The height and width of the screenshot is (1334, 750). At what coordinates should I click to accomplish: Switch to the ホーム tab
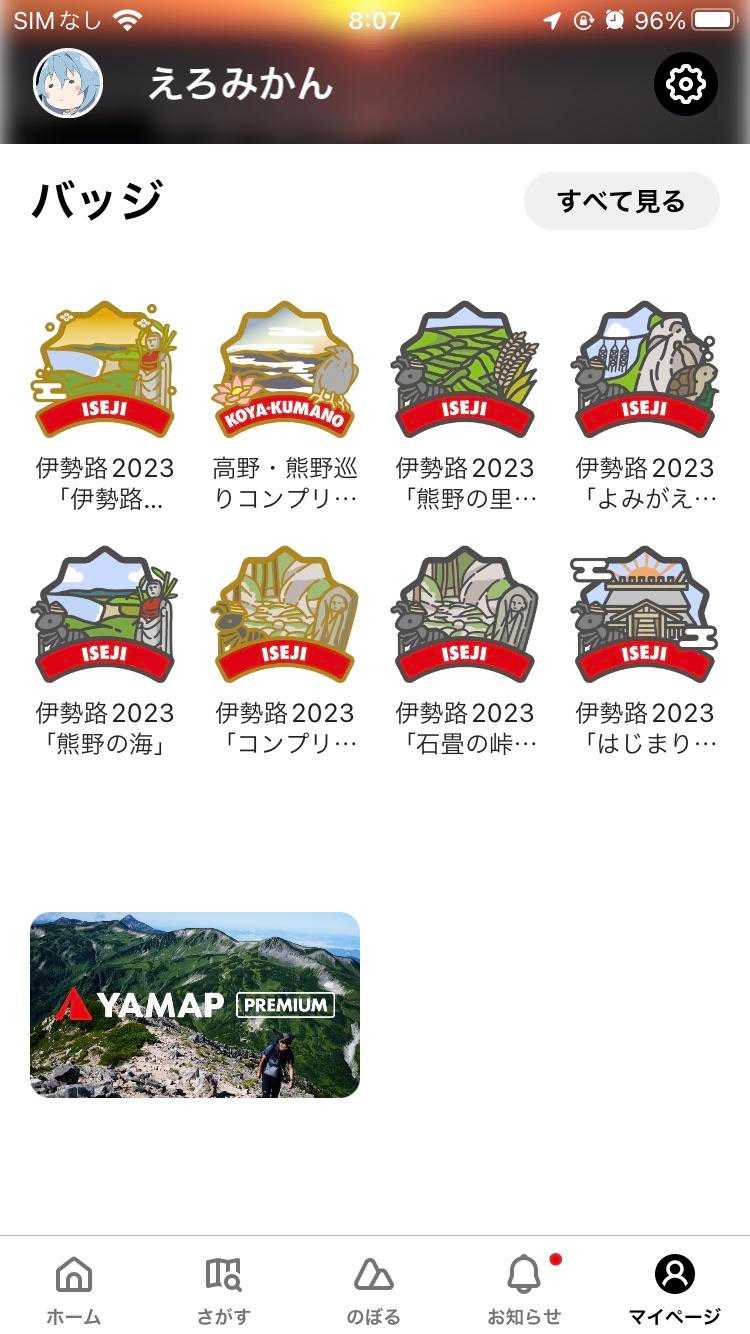click(x=74, y=1289)
